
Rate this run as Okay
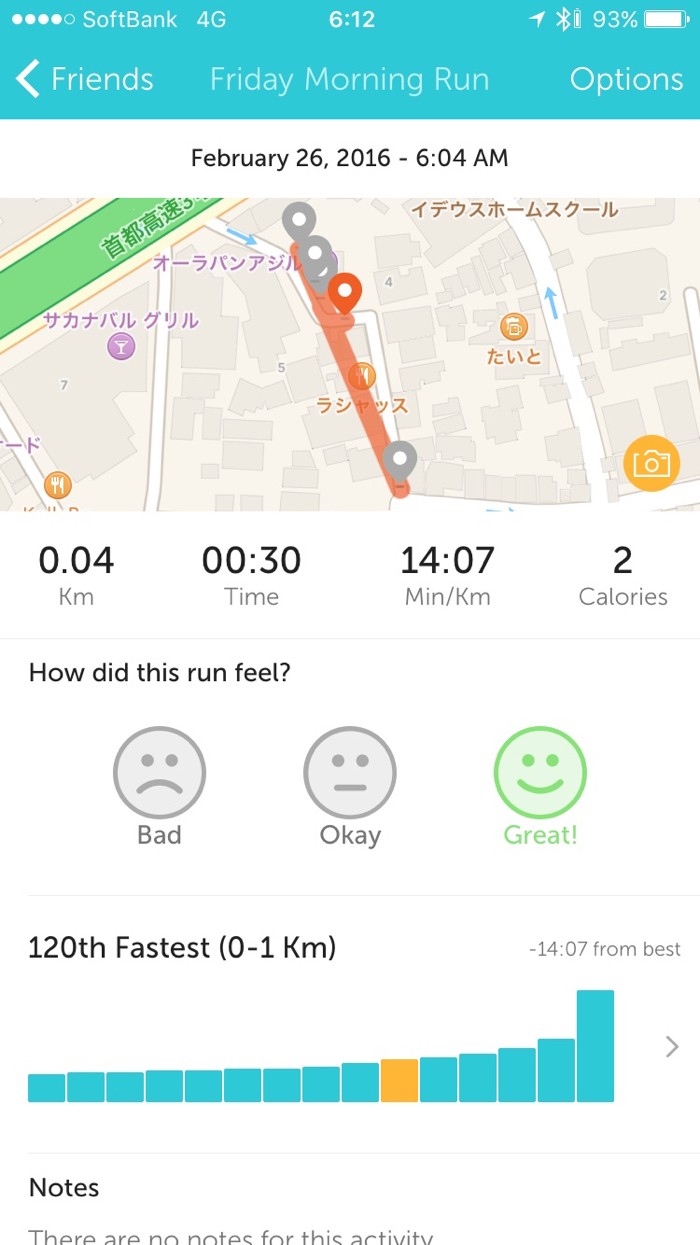pyautogui.click(x=350, y=773)
